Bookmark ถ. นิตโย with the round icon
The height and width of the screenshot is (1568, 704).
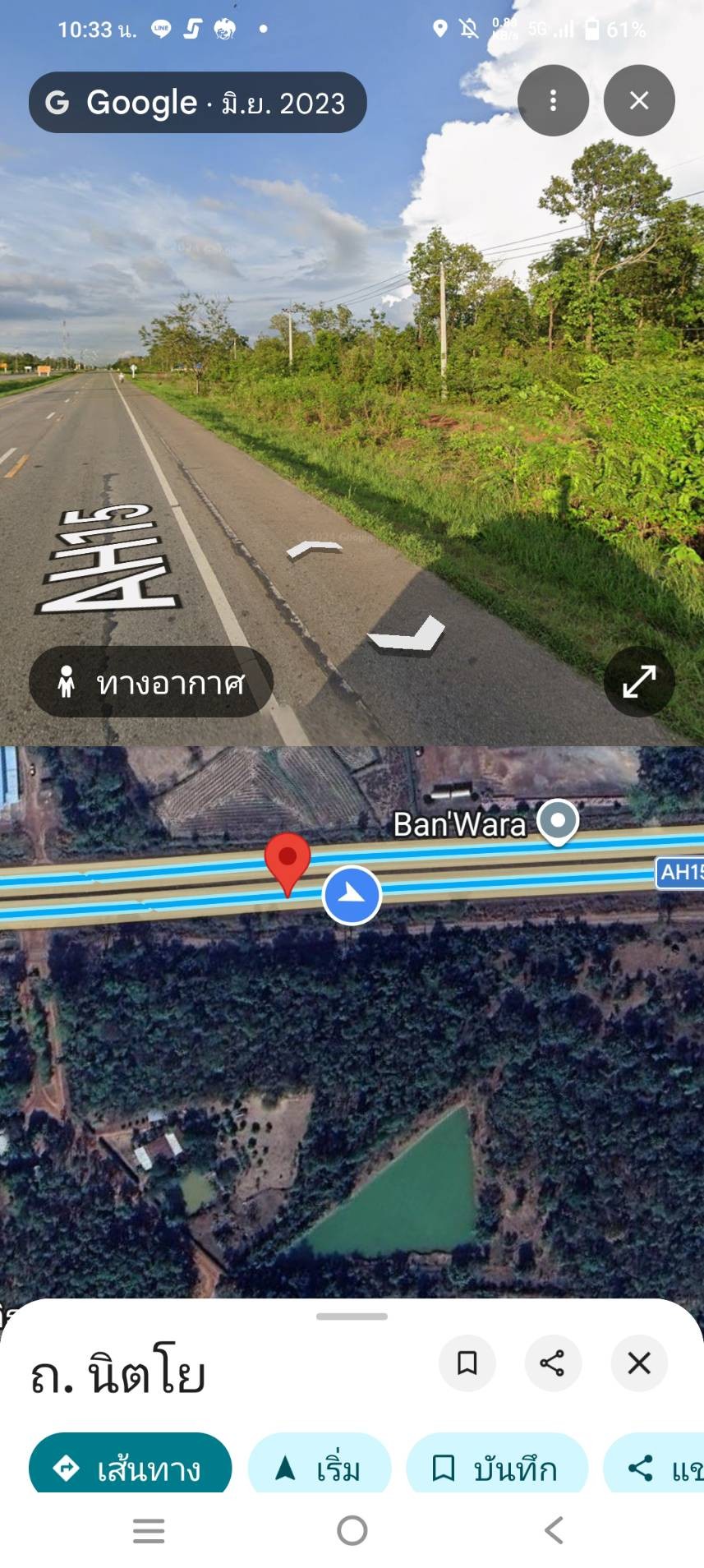pyautogui.click(x=467, y=1363)
